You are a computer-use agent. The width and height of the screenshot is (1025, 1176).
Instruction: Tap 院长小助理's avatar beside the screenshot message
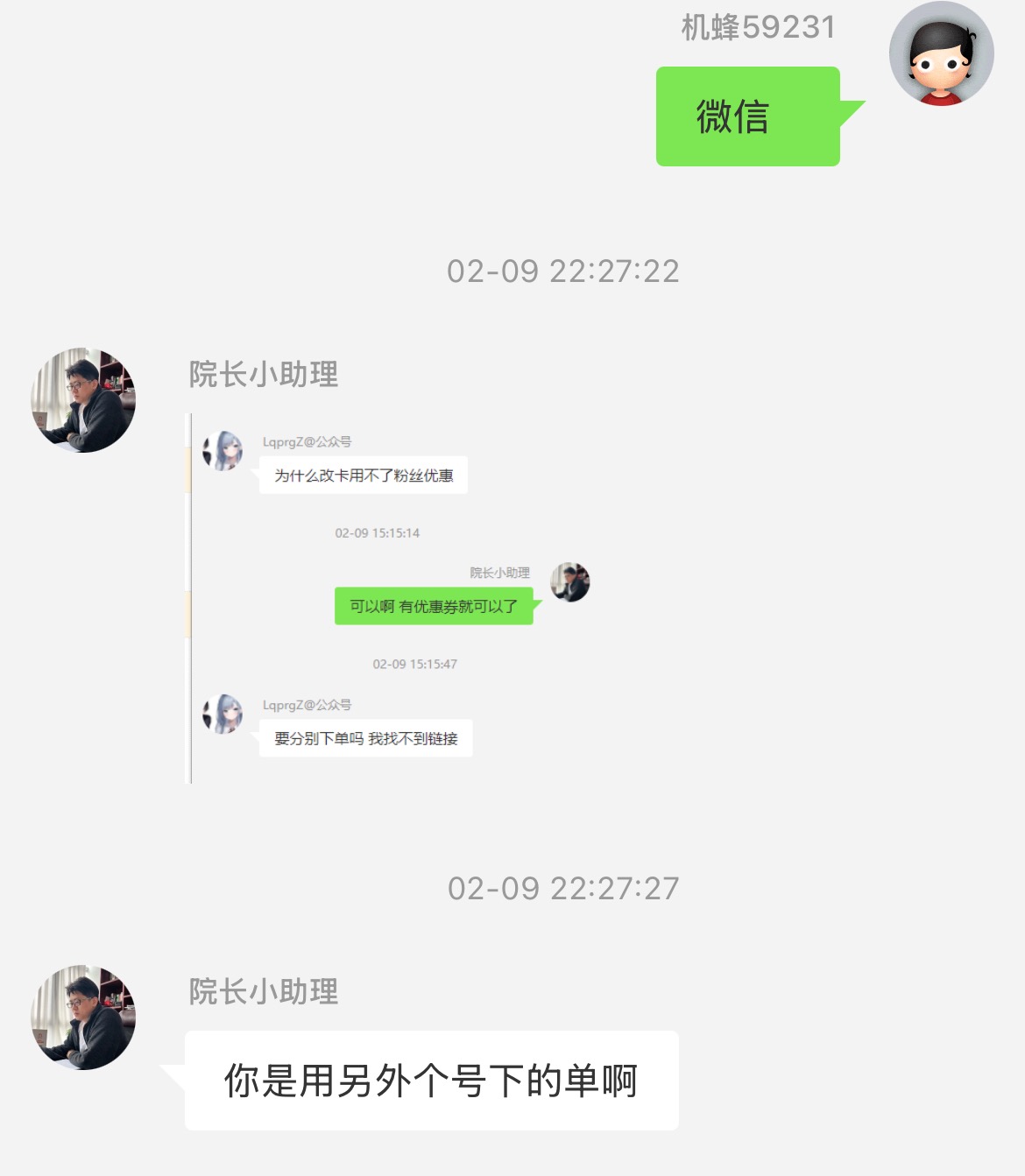[83, 400]
